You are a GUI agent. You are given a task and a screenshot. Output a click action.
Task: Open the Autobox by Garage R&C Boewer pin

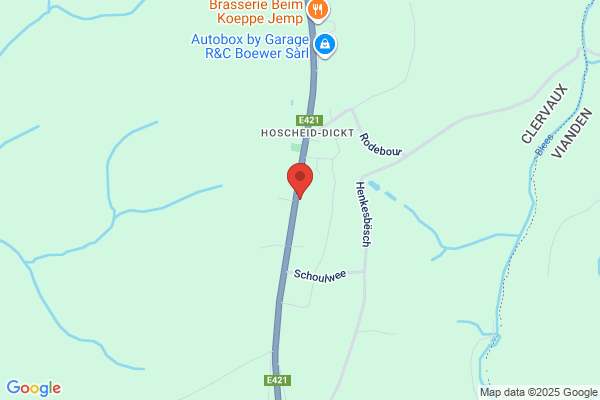pyautogui.click(x=325, y=46)
